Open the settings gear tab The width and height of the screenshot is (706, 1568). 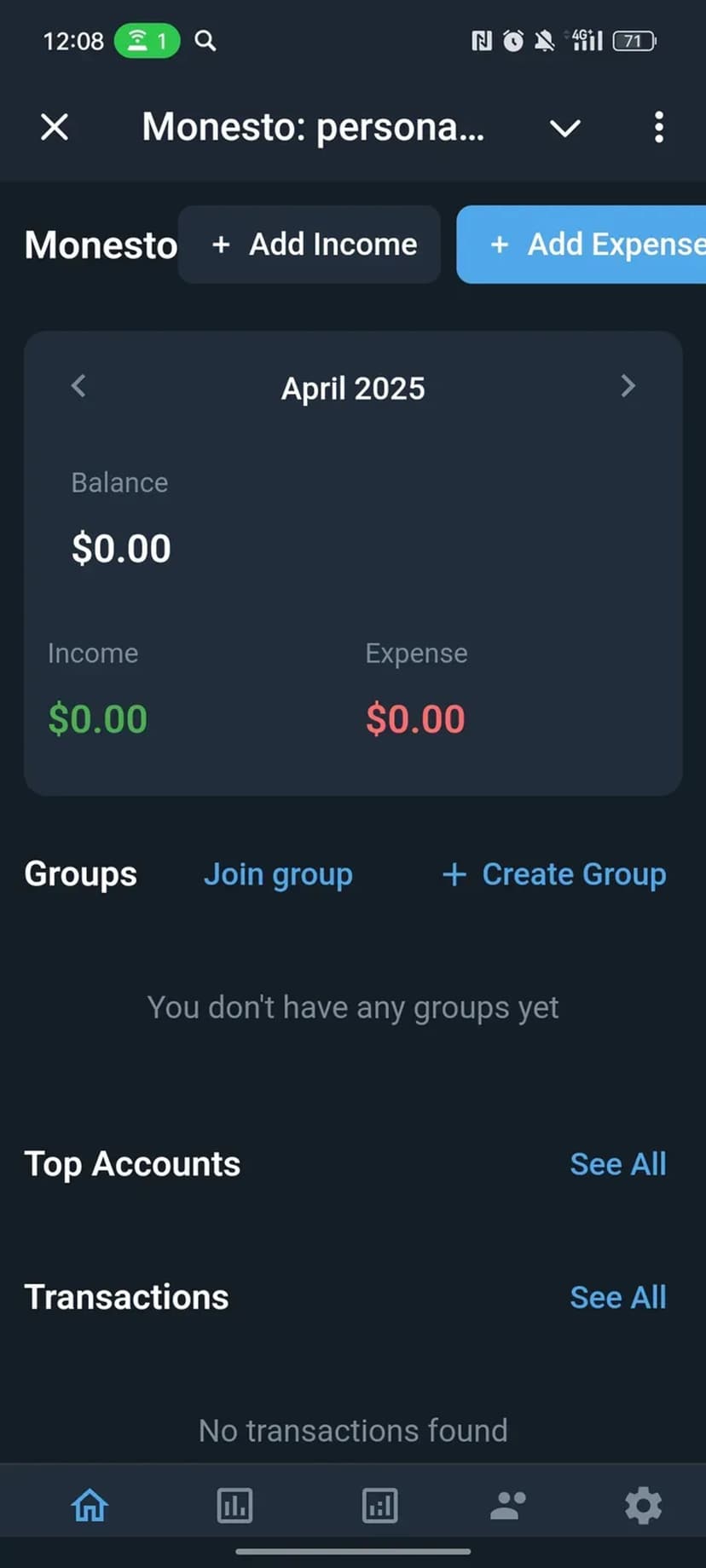(643, 1506)
